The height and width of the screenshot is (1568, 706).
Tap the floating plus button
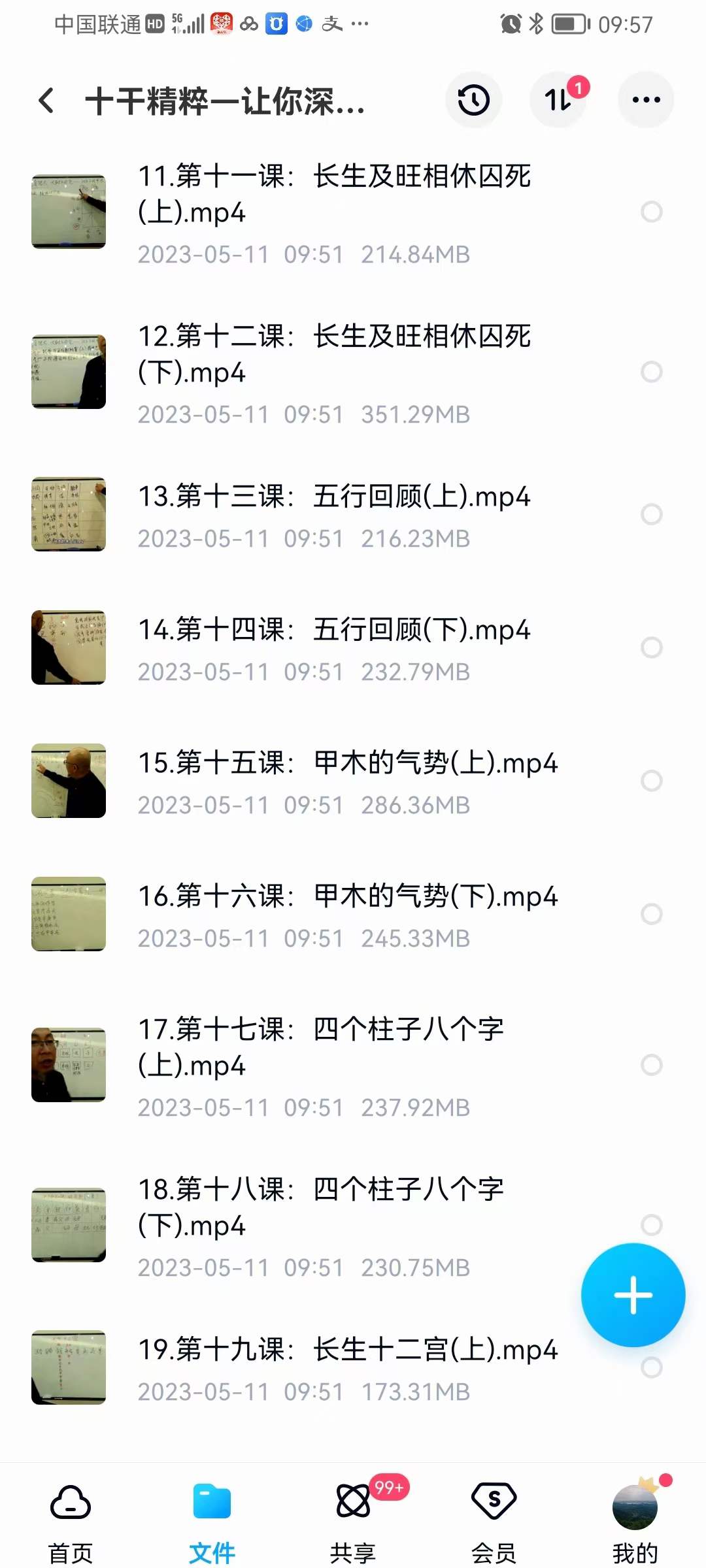coord(633,1296)
